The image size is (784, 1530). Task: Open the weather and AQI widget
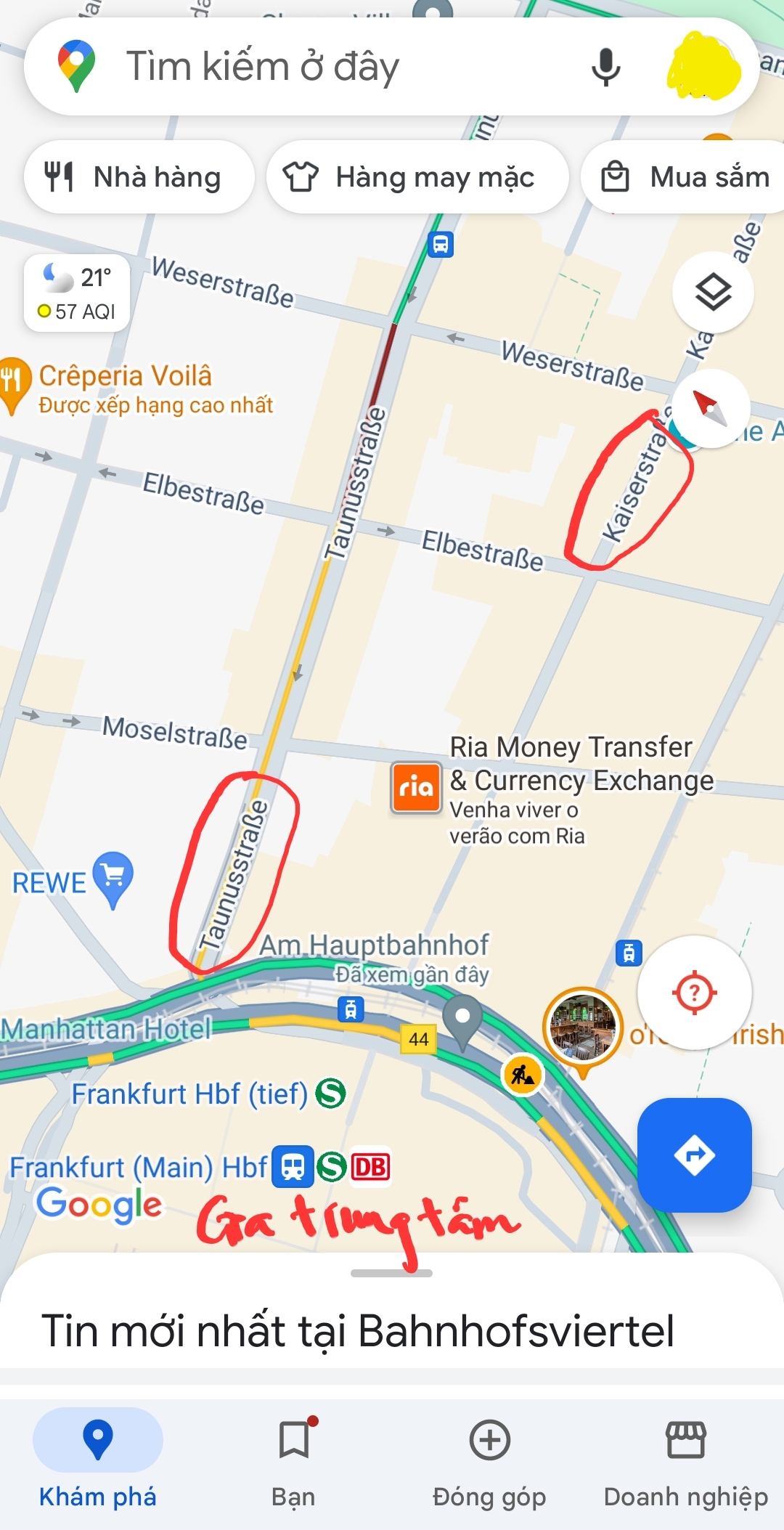pos(77,293)
